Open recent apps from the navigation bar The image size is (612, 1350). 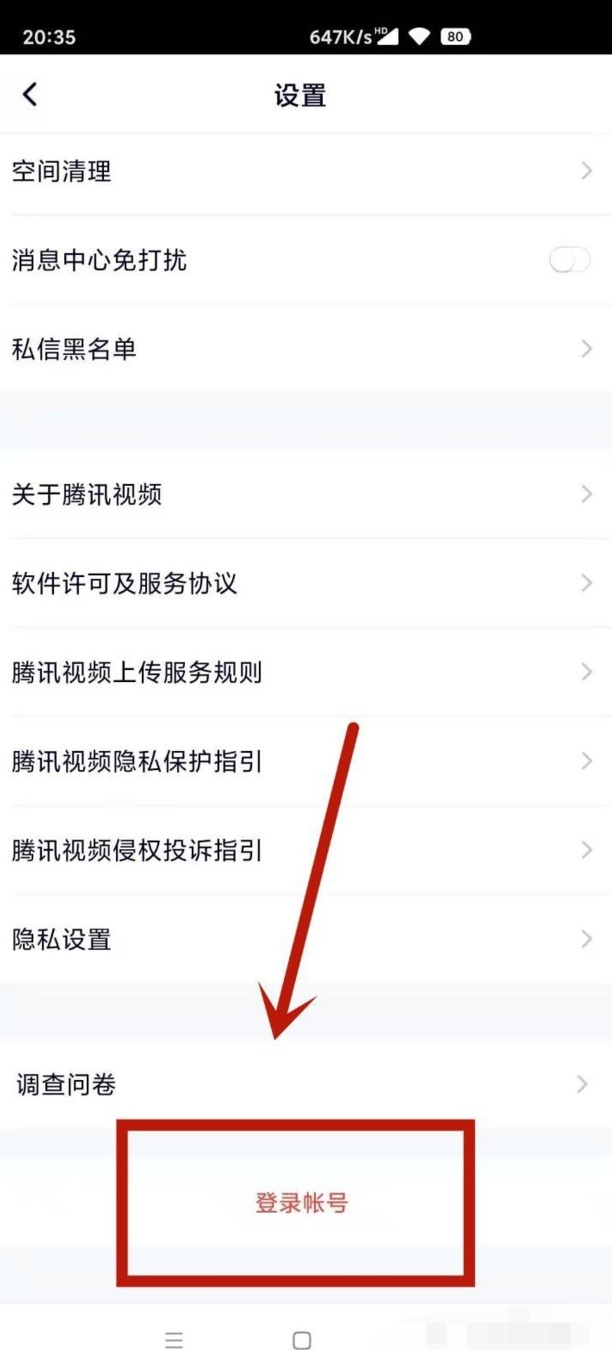point(174,1340)
